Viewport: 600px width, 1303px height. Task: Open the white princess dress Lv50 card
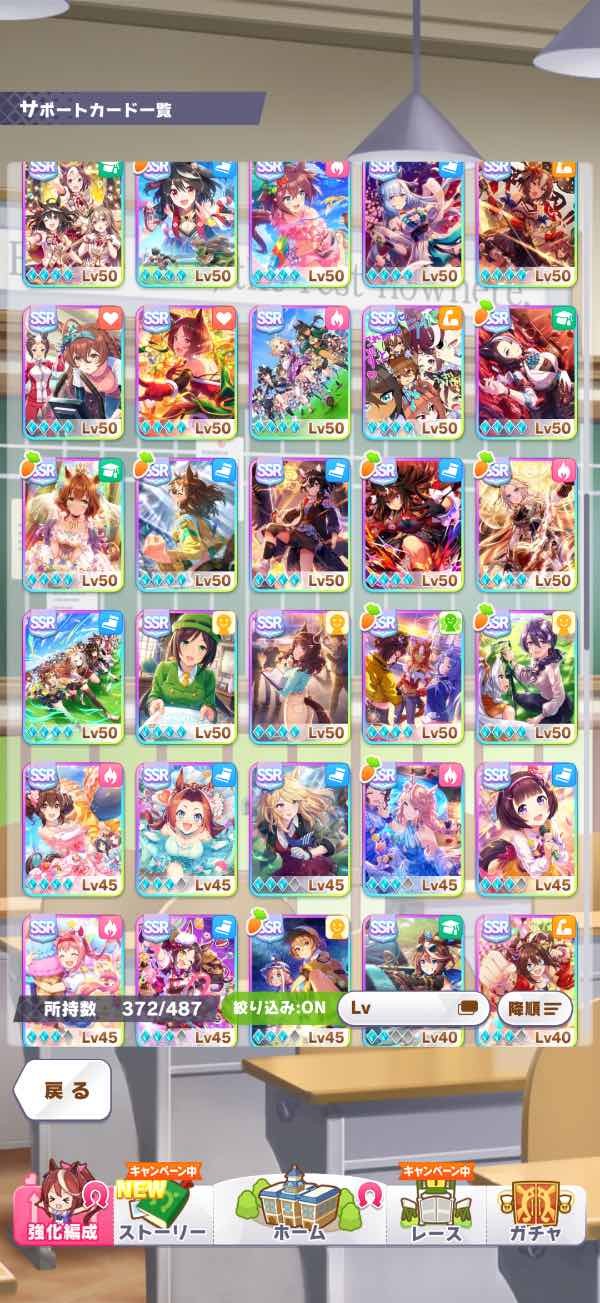pyautogui.click(x=72, y=524)
